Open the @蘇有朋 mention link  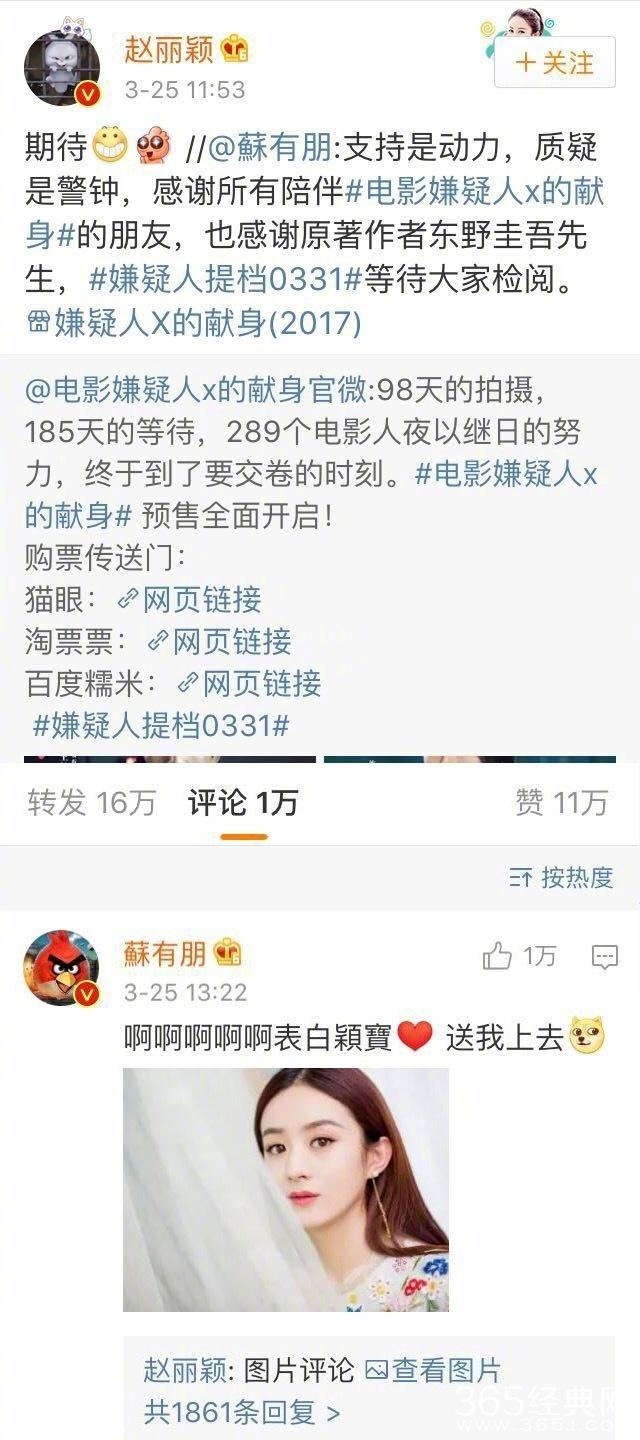273,148
